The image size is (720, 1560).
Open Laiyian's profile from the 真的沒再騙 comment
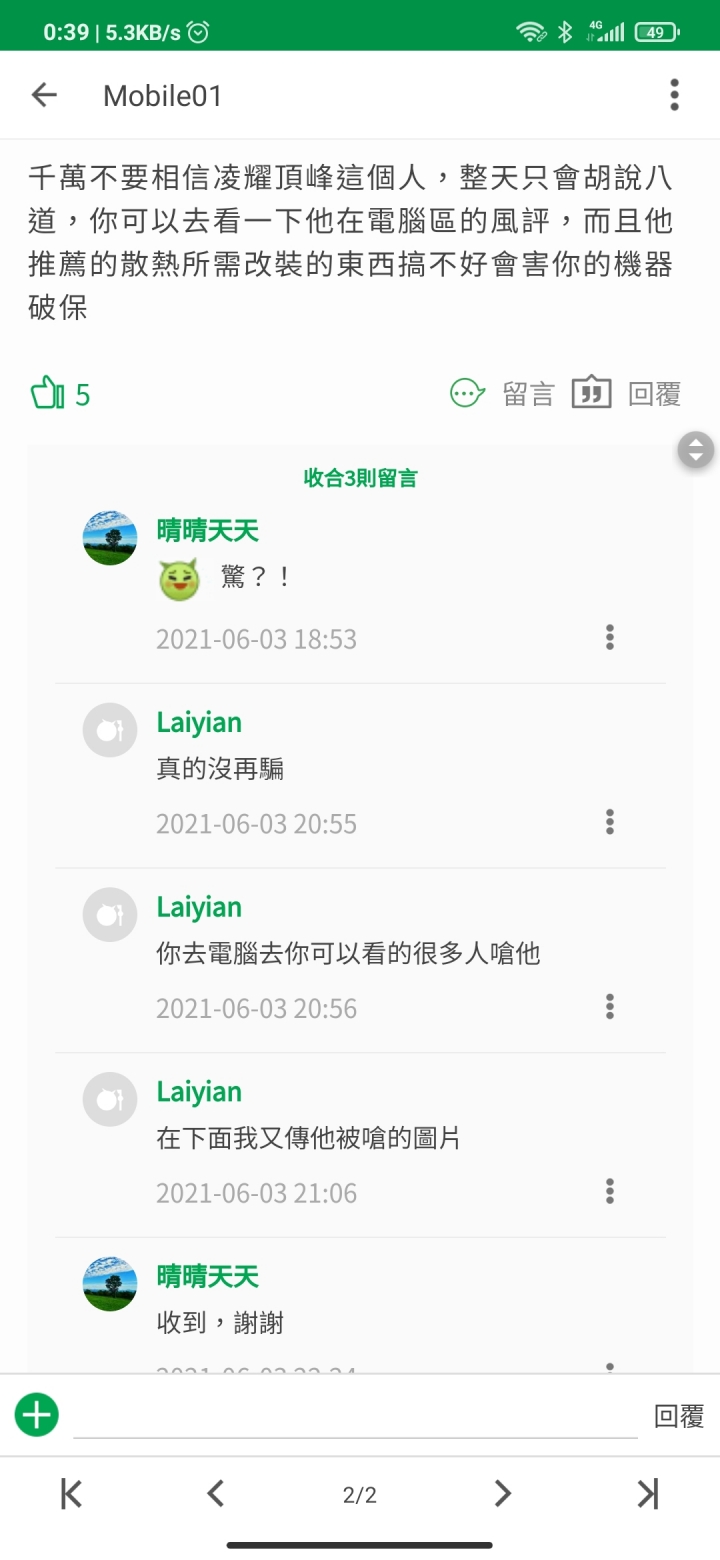109,730
